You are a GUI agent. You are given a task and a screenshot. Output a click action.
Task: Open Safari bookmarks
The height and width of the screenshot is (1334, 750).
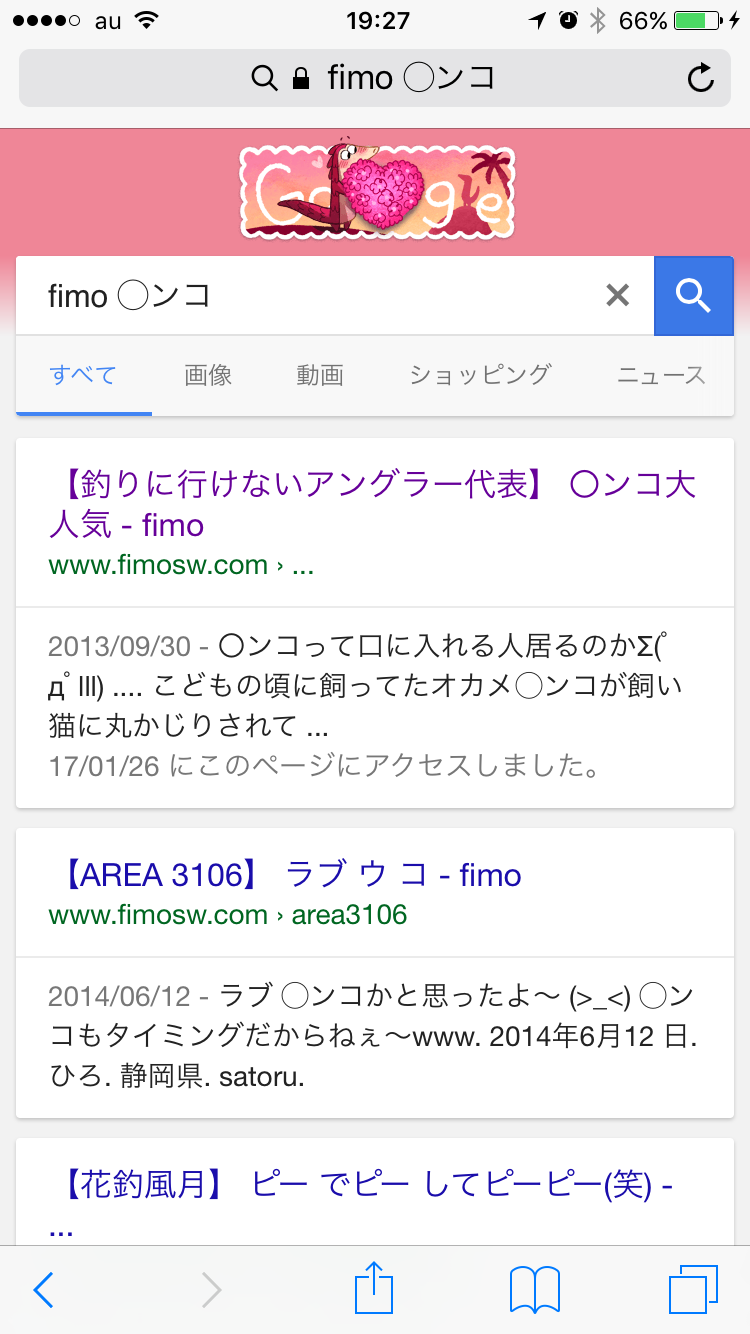(535, 1290)
